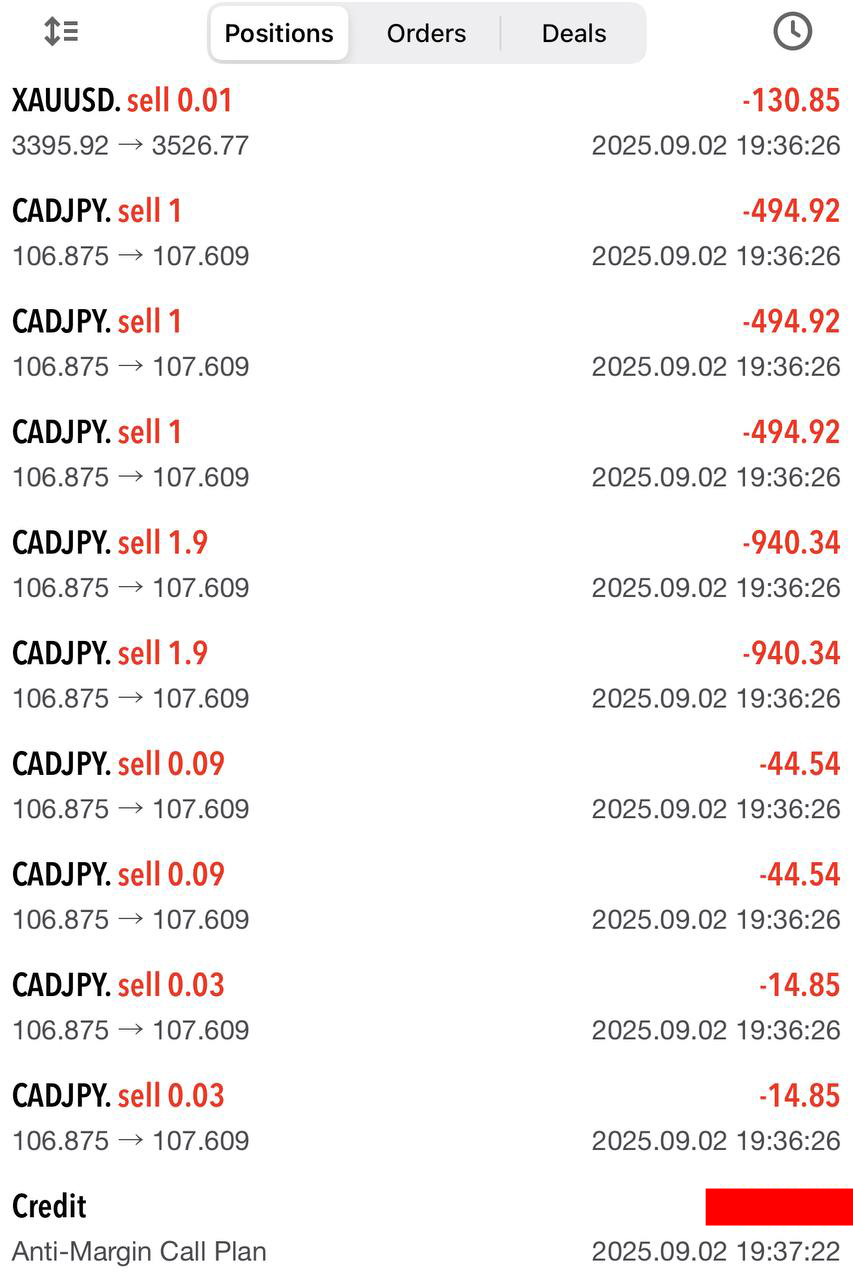Viewport: 853px width, 1280px height.
Task: Open the Credit Anti-Margin Call Plan entry
Action: click(426, 1228)
